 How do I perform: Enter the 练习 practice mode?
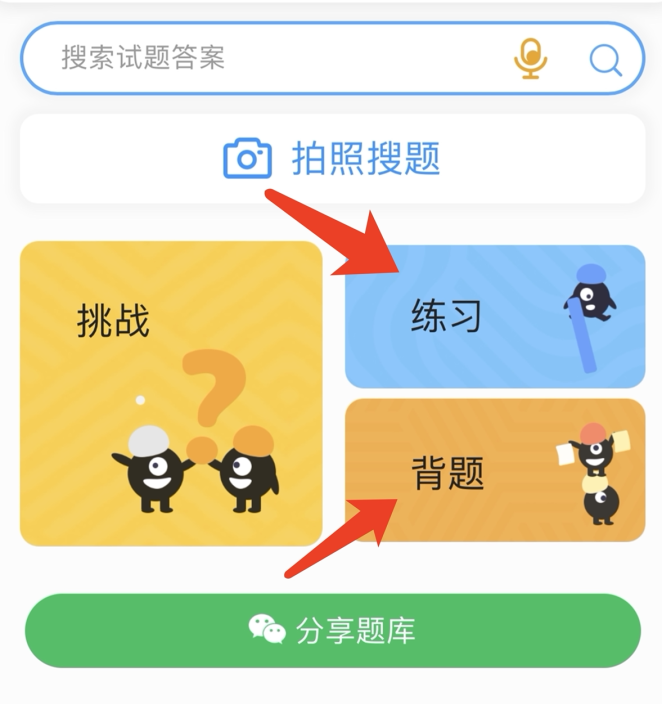point(495,317)
